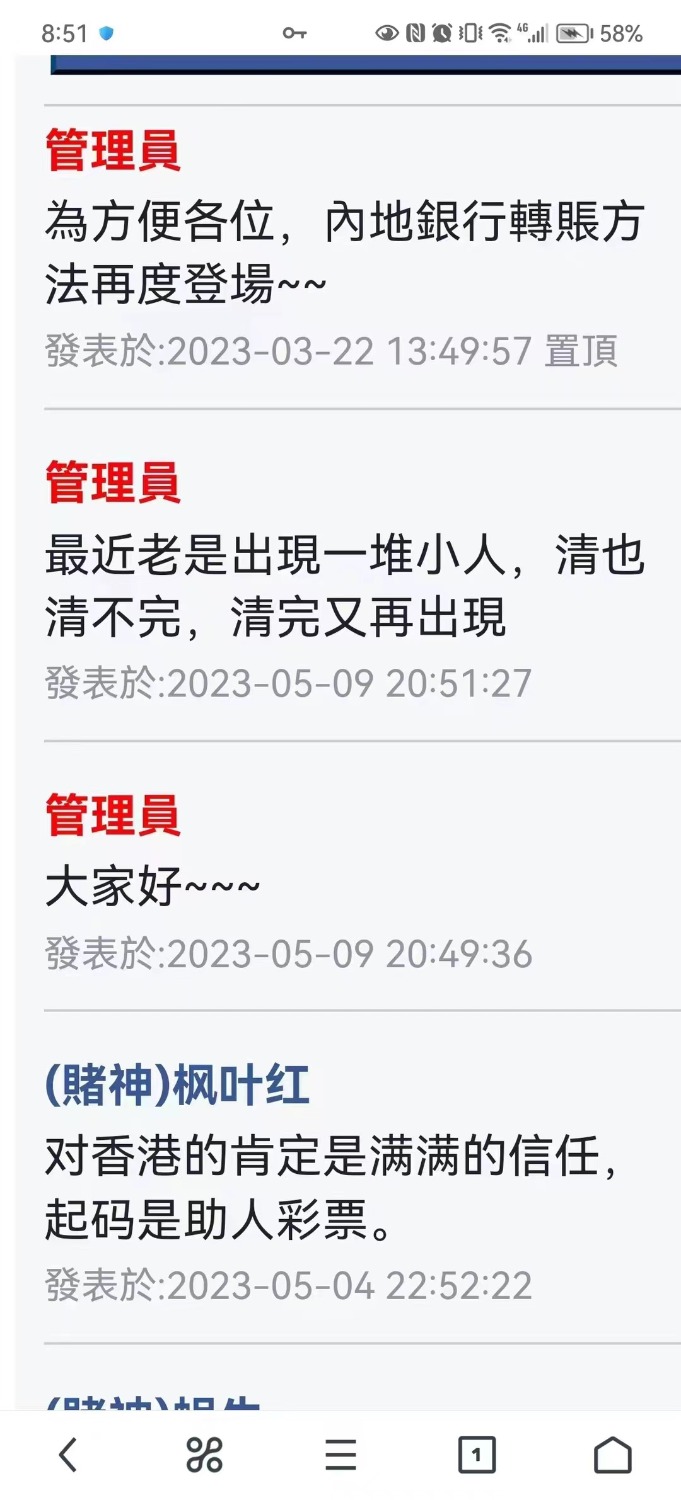The image size is (681, 1500).
Task: Open the browser menu
Action: pos(340,1455)
